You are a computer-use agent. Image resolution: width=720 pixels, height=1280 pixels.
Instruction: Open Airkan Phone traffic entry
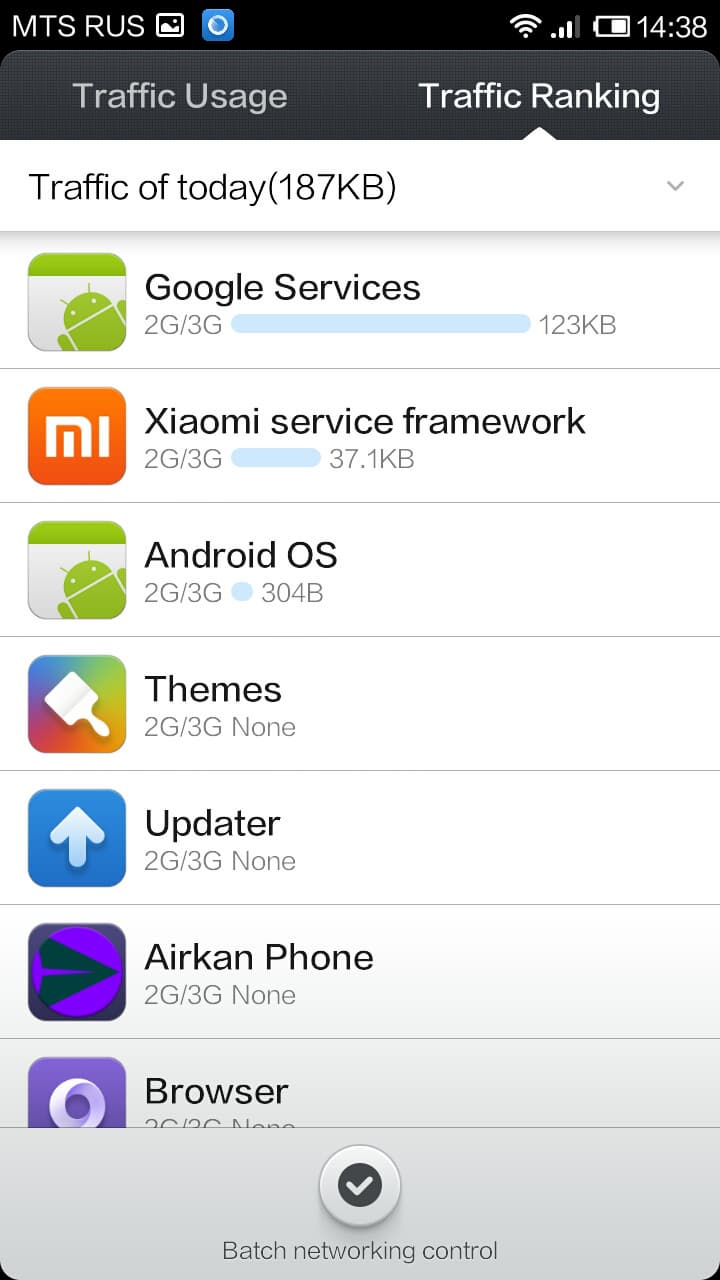pos(360,972)
